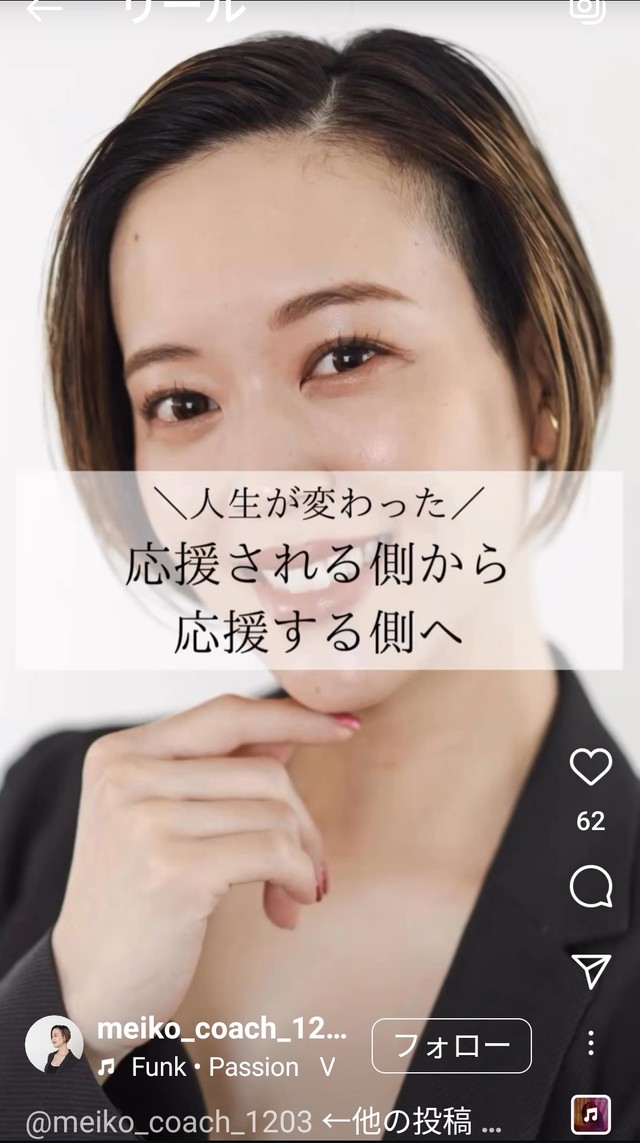The image size is (640, 1143).
Task: Open the camera icon in the top bar
Action: [x=587, y=9]
